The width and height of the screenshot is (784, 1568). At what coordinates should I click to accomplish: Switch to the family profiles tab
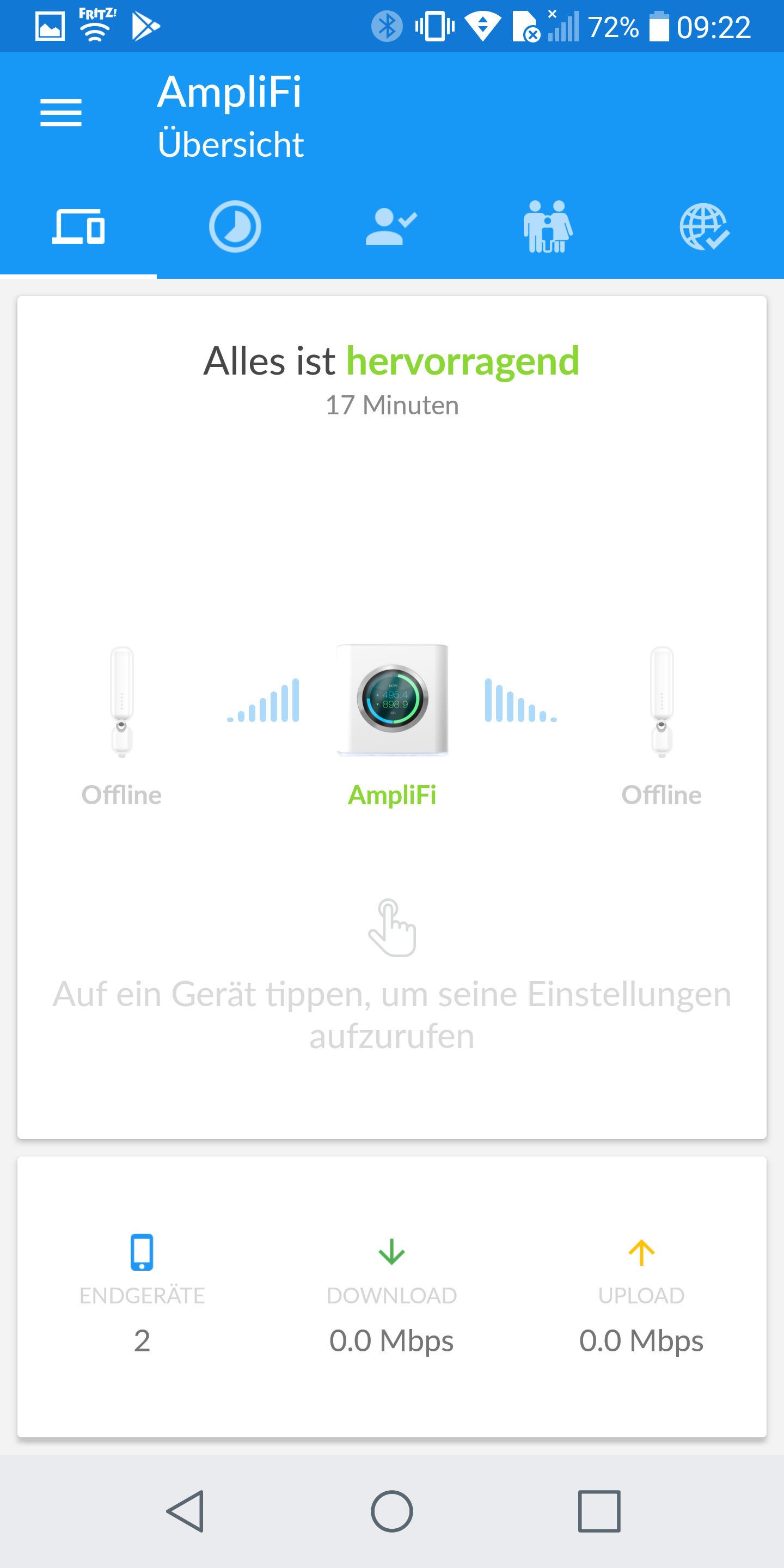click(x=548, y=226)
